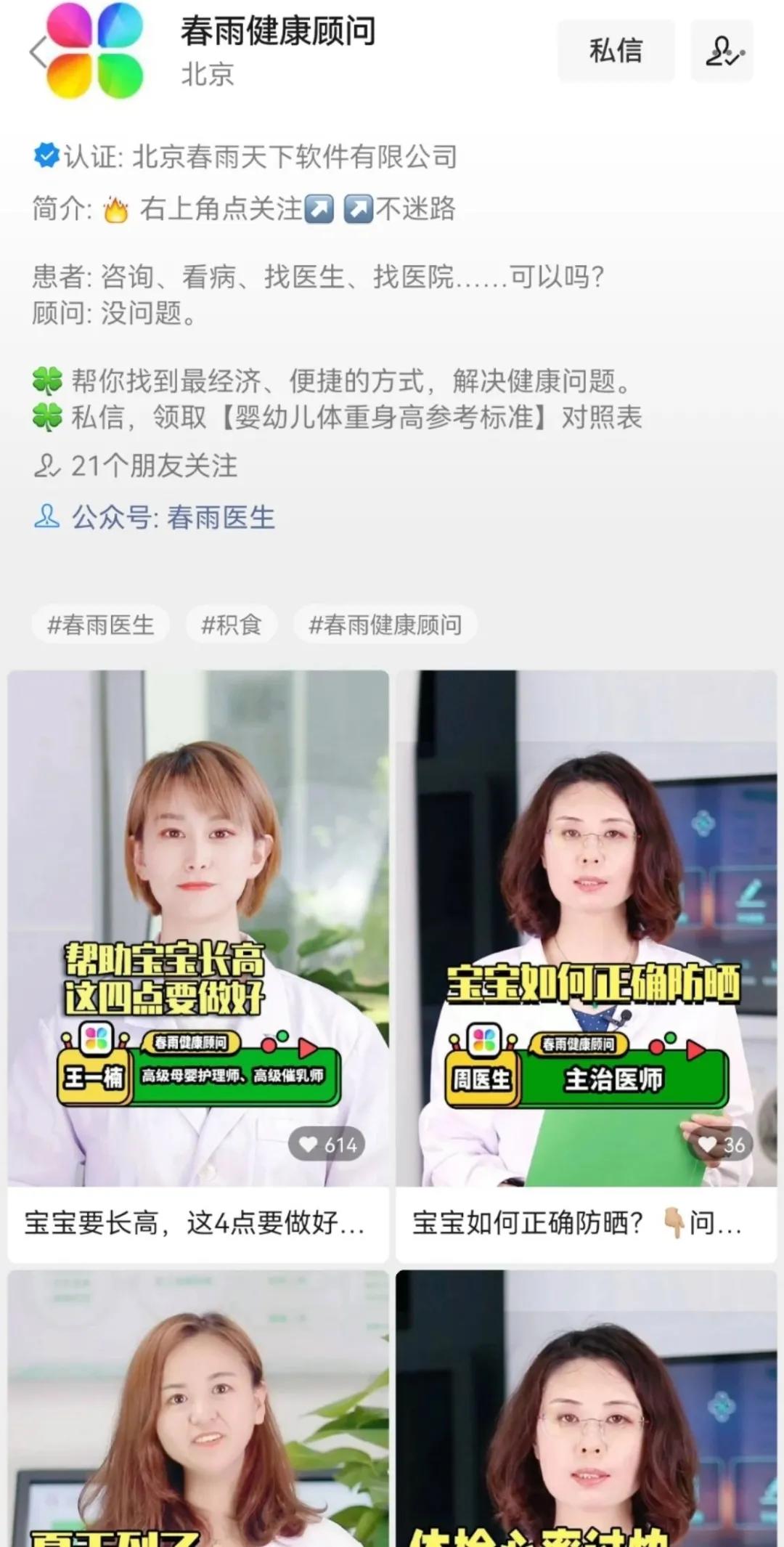784x1547 pixels.
Task: Expand the #春雨医生 hashtag
Action: pos(100,625)
